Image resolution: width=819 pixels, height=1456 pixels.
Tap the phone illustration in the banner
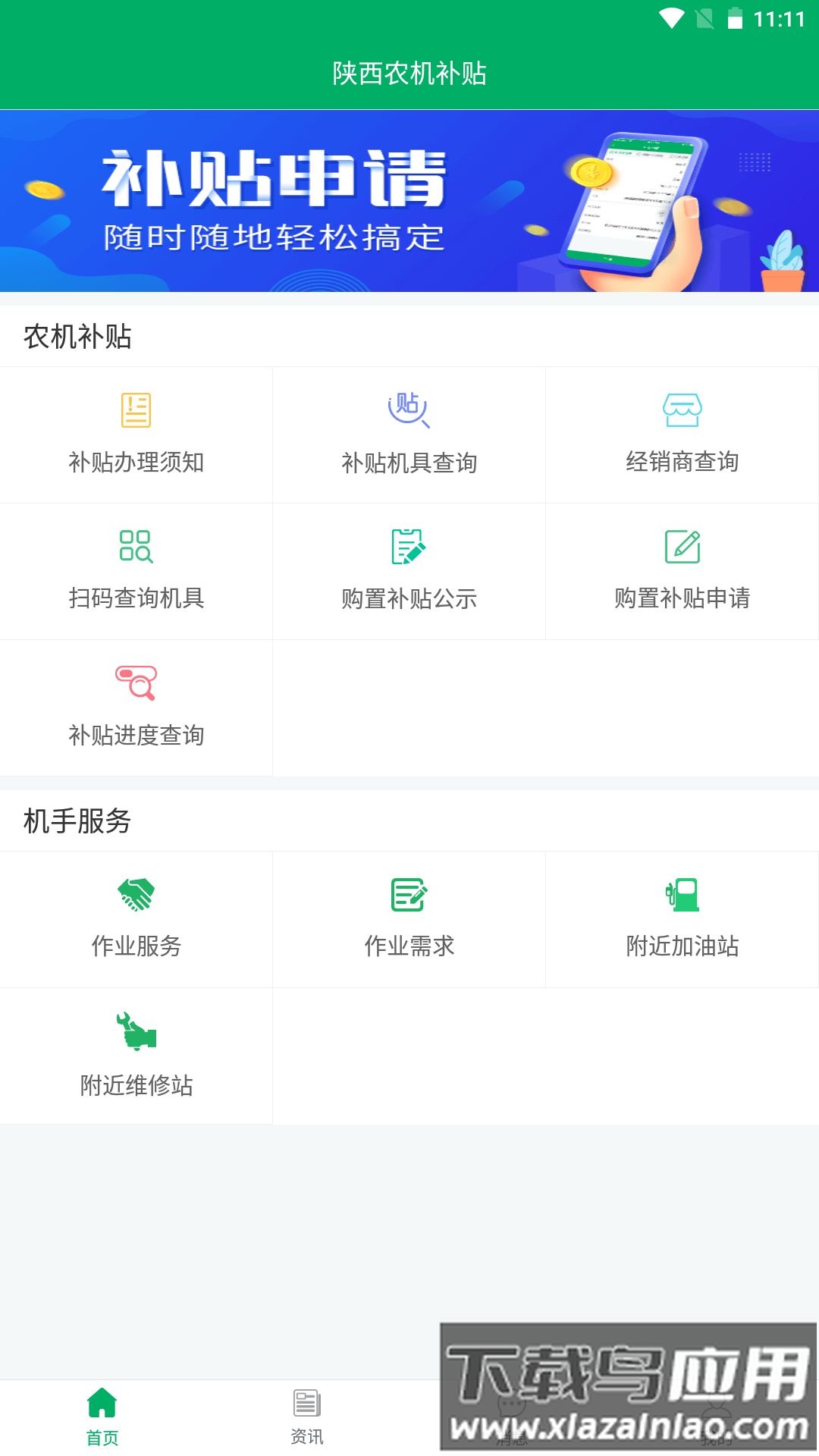(x=641, y=205)
